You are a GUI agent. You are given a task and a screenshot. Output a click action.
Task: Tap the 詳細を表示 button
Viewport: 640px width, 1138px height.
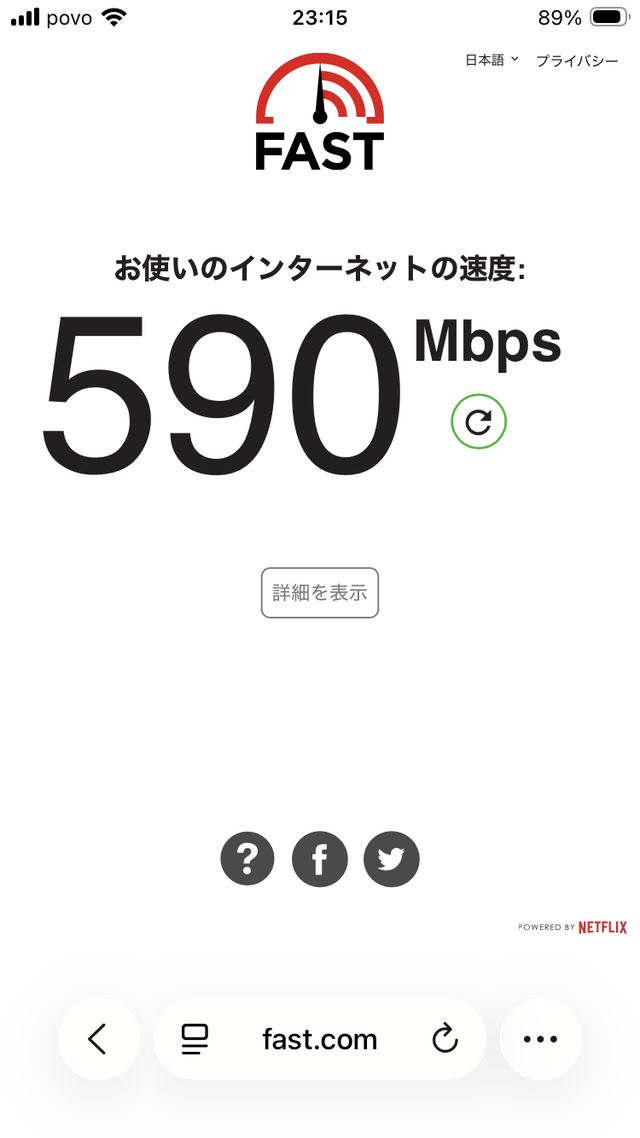pyautogui.click(x=320, y=593)
